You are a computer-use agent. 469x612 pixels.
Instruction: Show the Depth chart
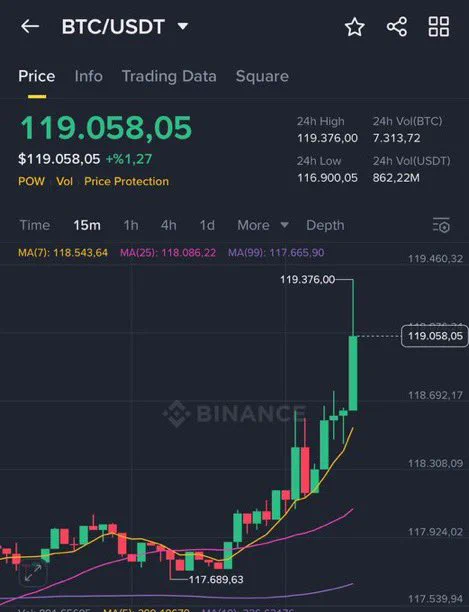[325, 225]
